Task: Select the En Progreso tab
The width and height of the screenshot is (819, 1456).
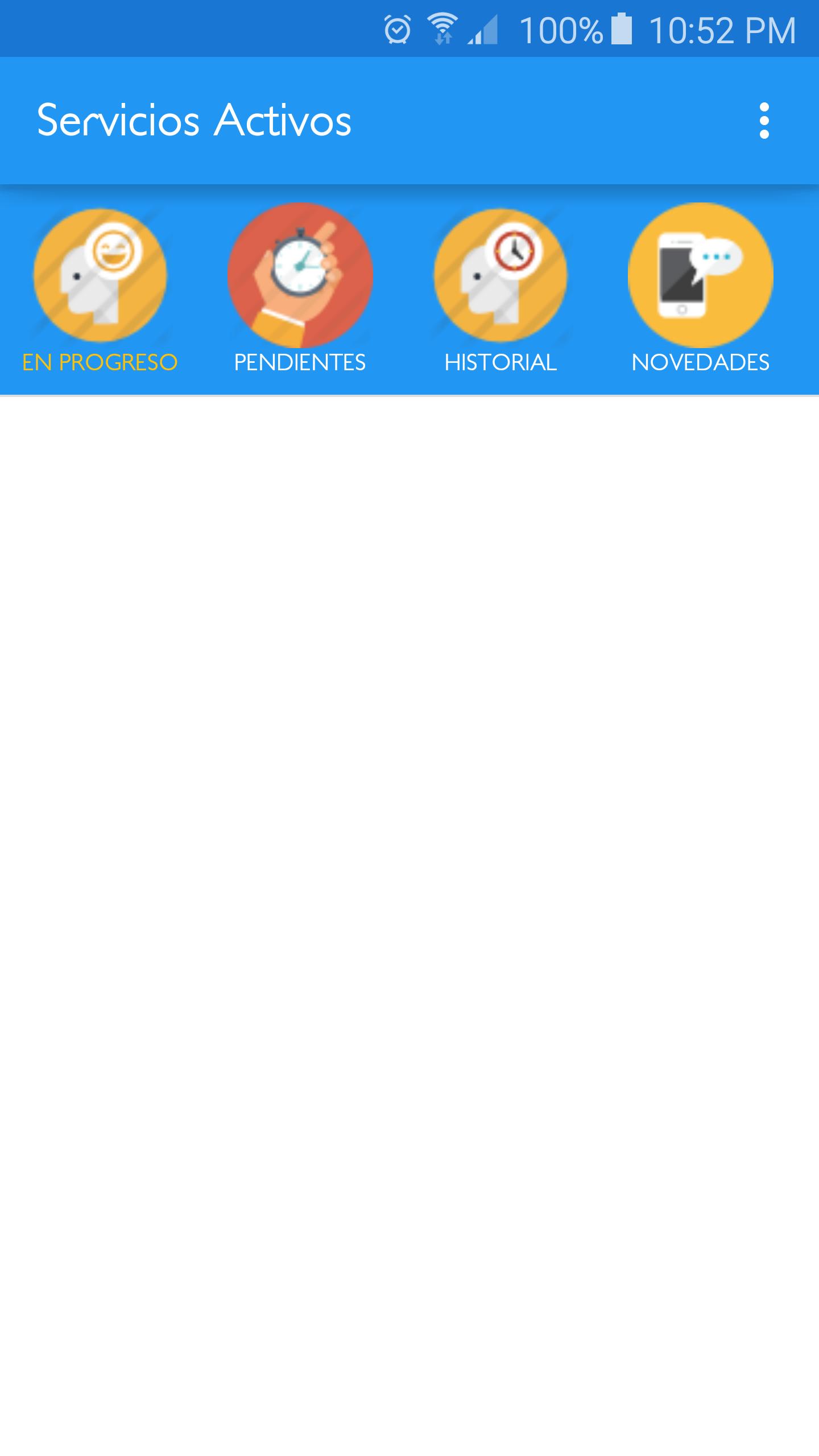Action: click(x=100, y=290)
